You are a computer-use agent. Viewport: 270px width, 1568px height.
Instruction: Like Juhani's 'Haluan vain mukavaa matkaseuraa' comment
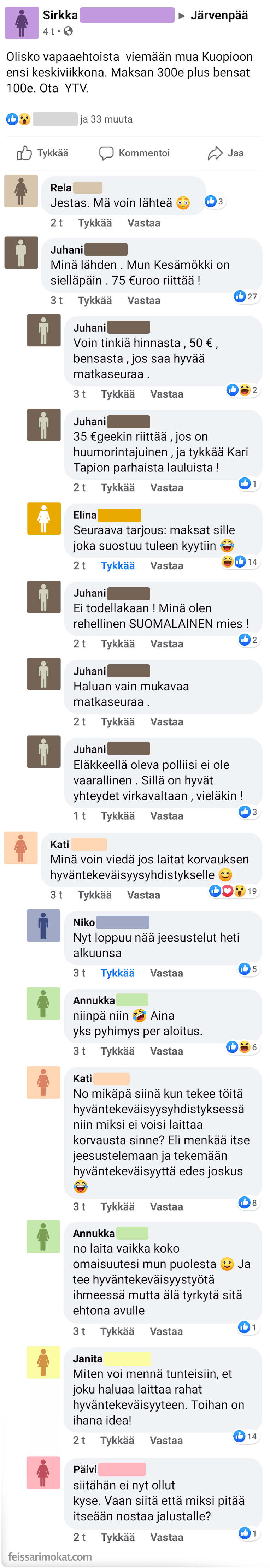[x=117, y=721]
